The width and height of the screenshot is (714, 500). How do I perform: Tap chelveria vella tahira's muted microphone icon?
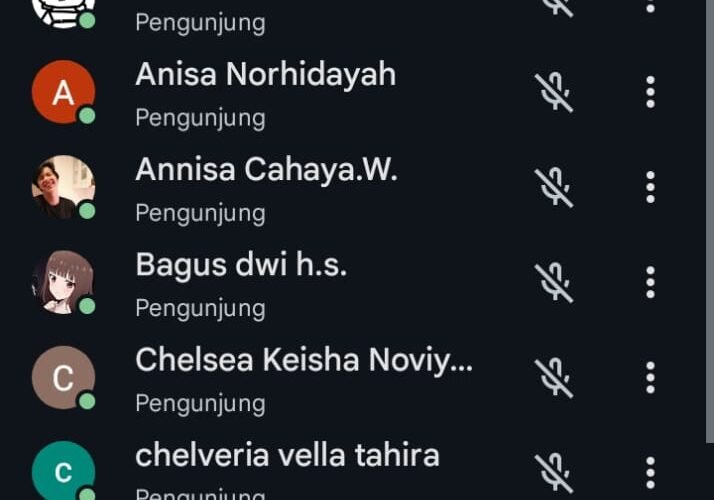pos(554,472)
